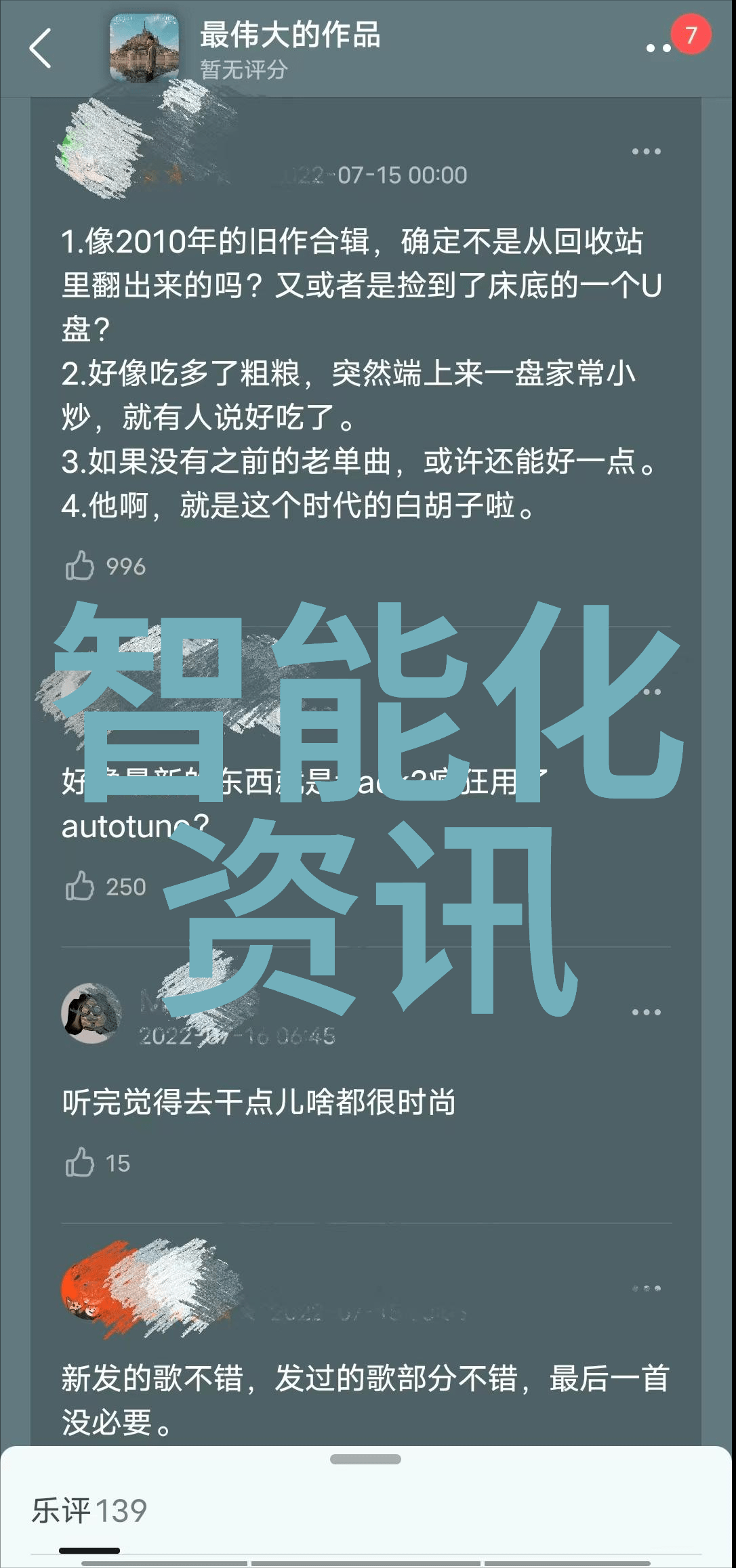Open the avatar of the 听完觉得 commenter

[x=91, y=1013]
